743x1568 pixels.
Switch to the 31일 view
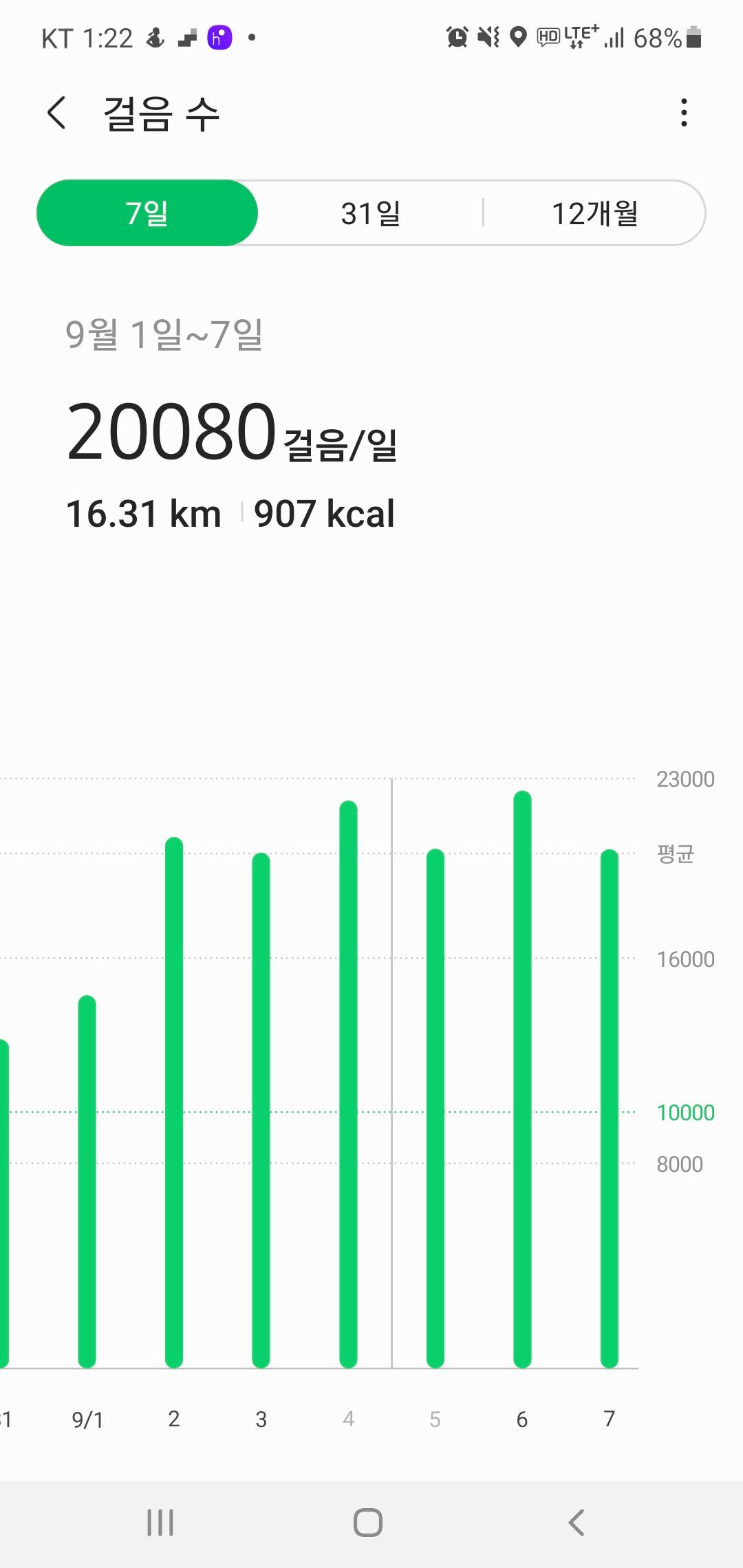[x=371, y=213]
